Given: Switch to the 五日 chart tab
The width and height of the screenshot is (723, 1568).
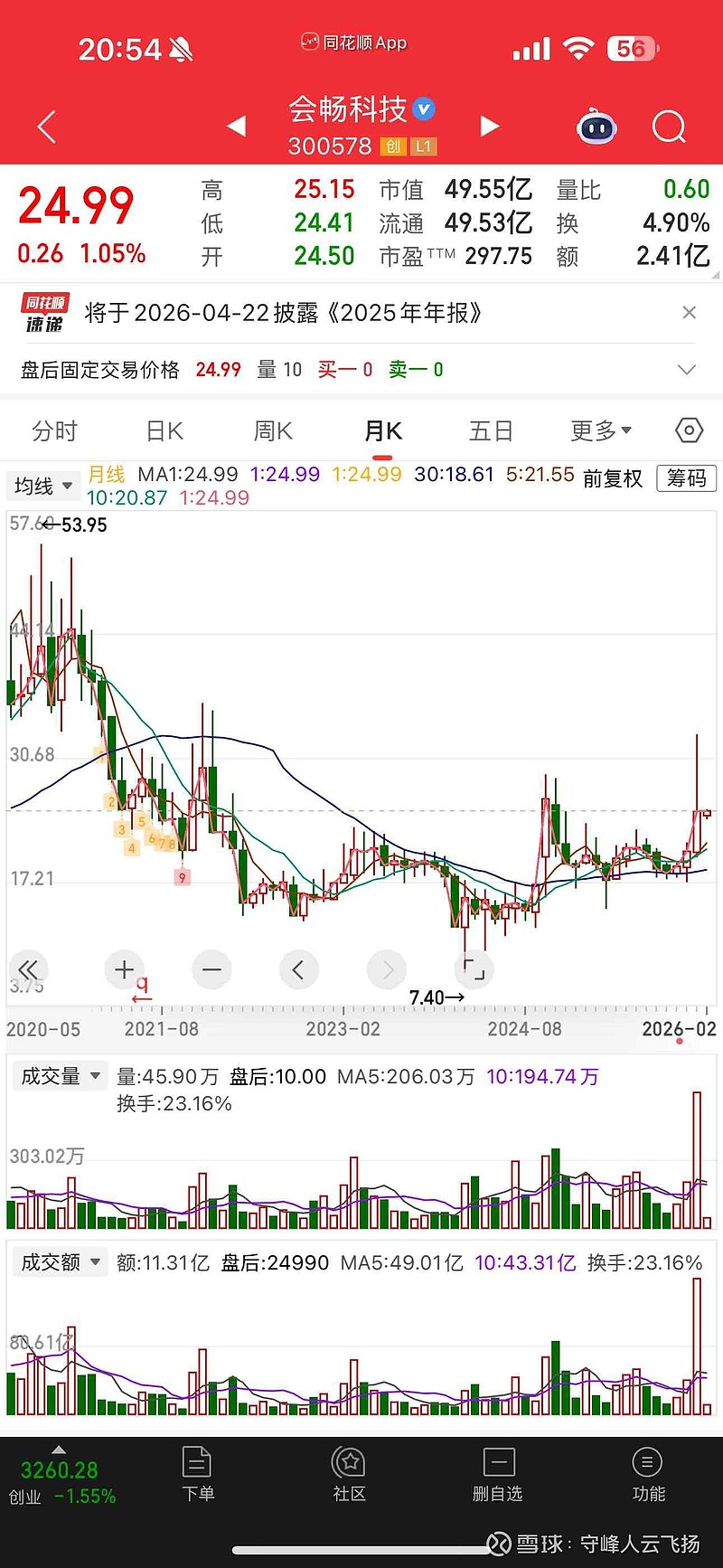Looking at the screenshot, I should click(x=491, y=431).
